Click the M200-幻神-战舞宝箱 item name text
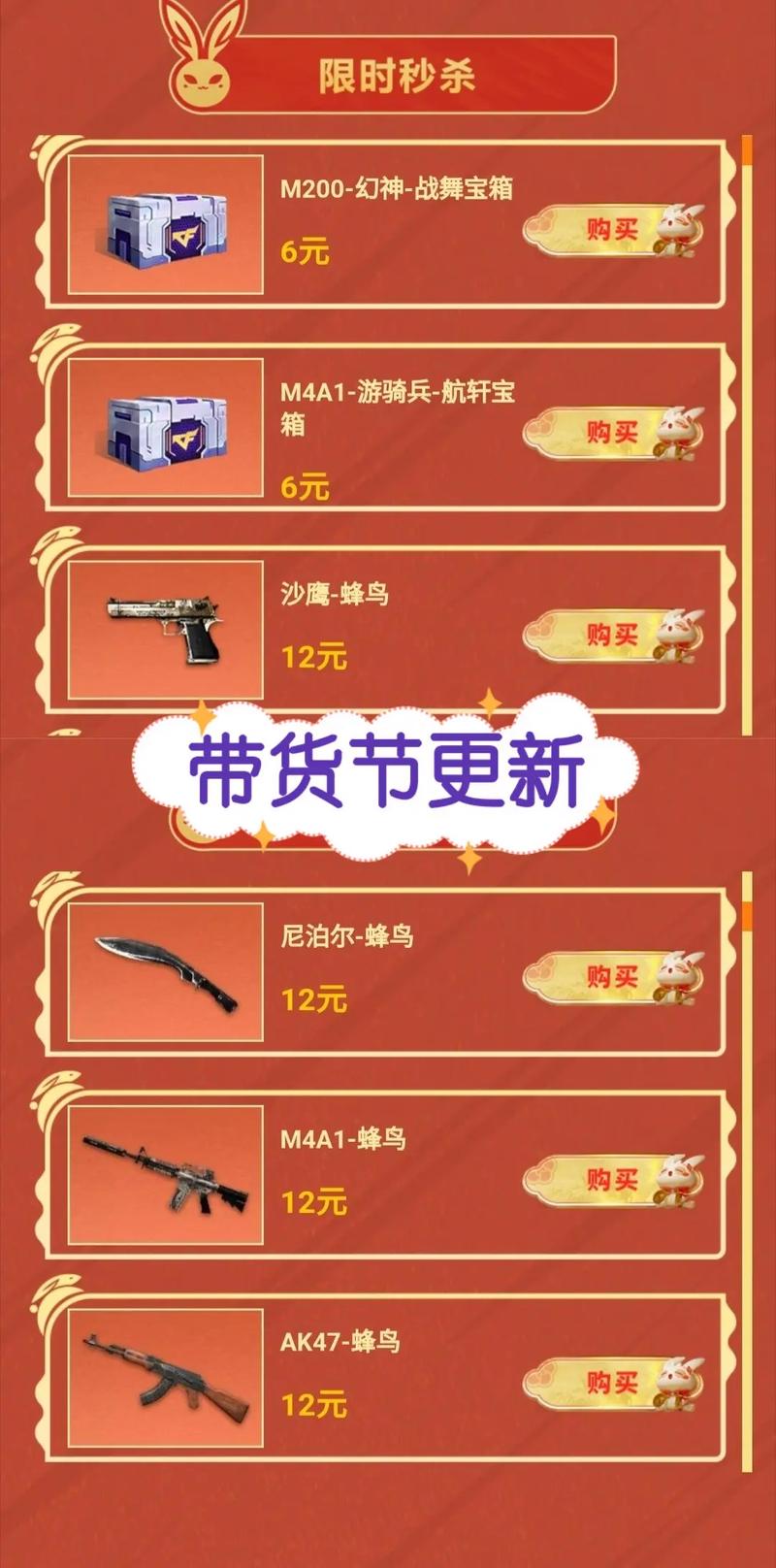Image resolution: width=776 pixels, height=1568 pixels. 398,190
